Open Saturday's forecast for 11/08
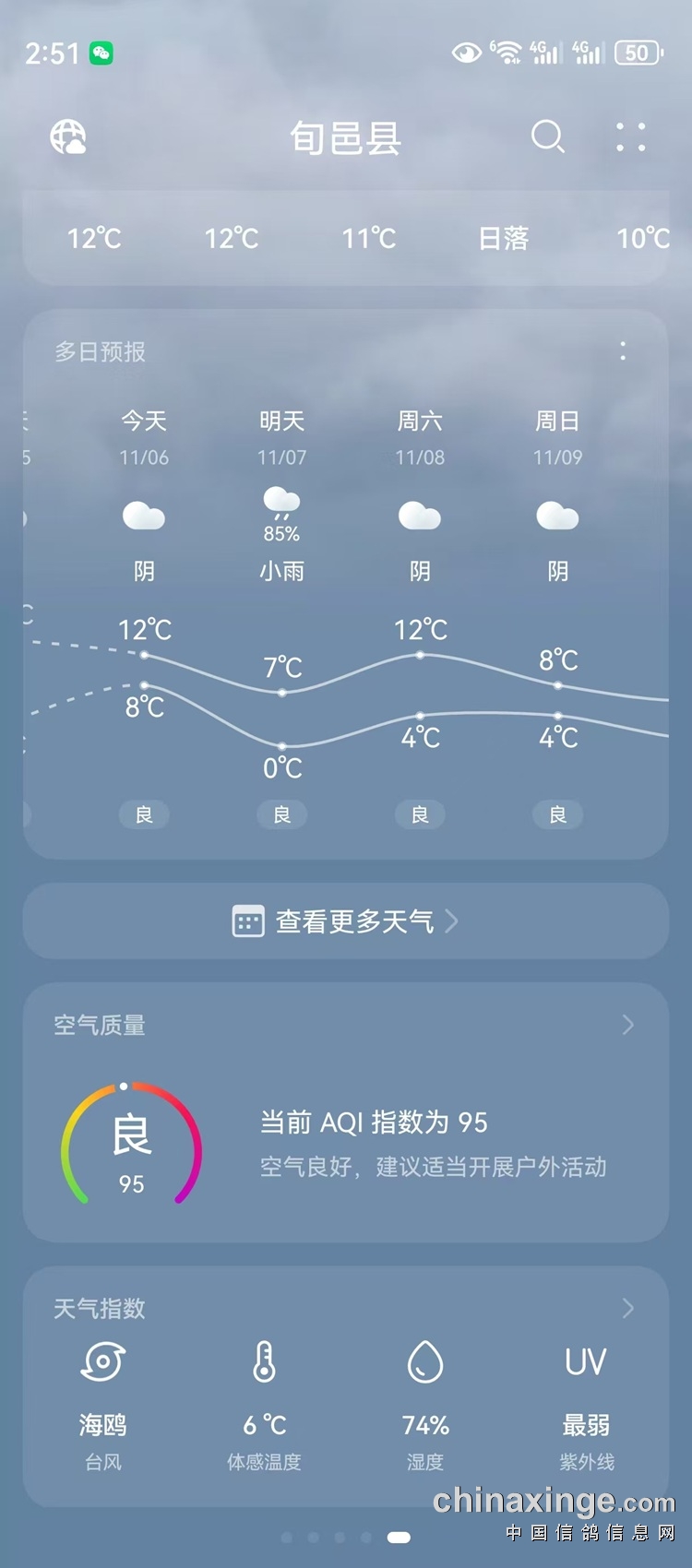The height and width of the screenshot is (1568, 692). pos(420,498)
